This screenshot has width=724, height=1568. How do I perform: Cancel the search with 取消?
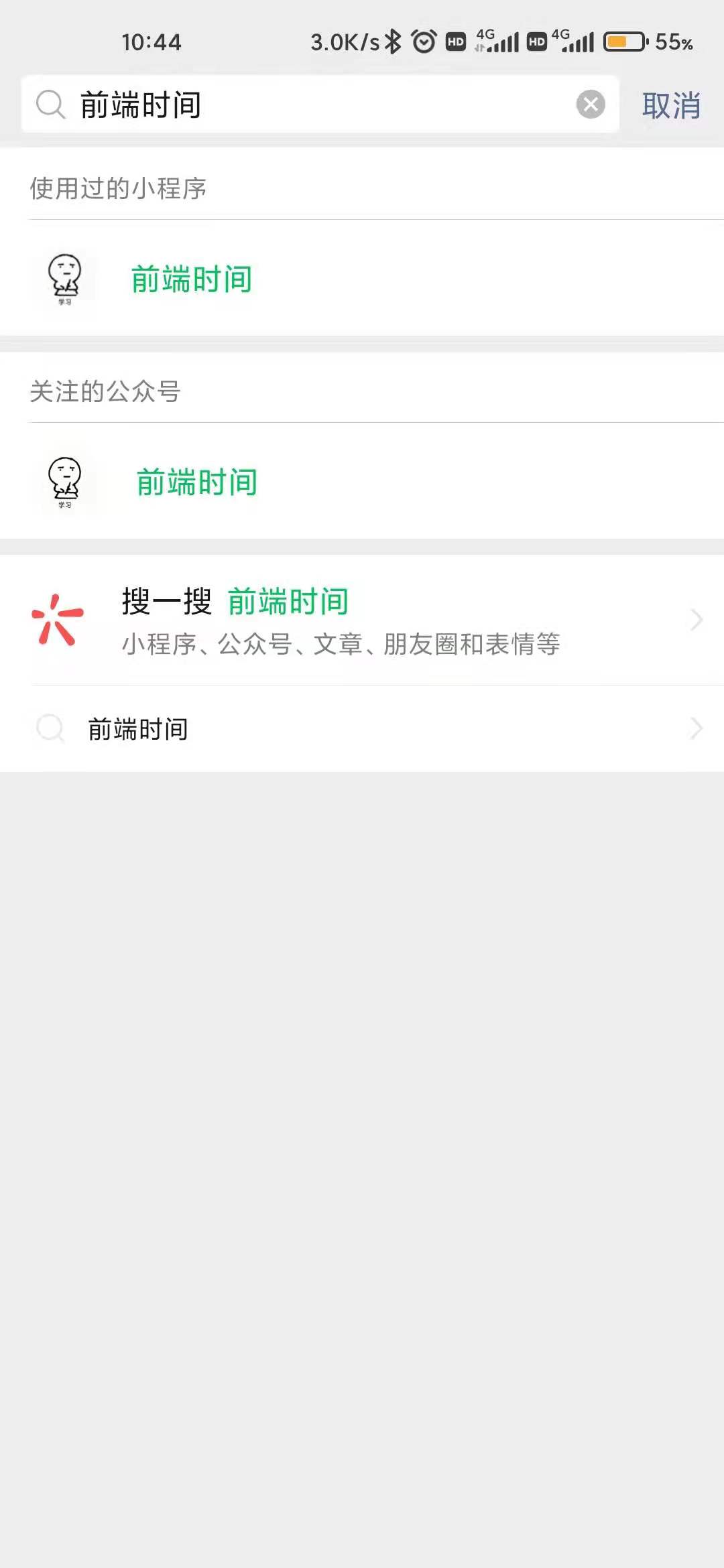tap(671, 105)
